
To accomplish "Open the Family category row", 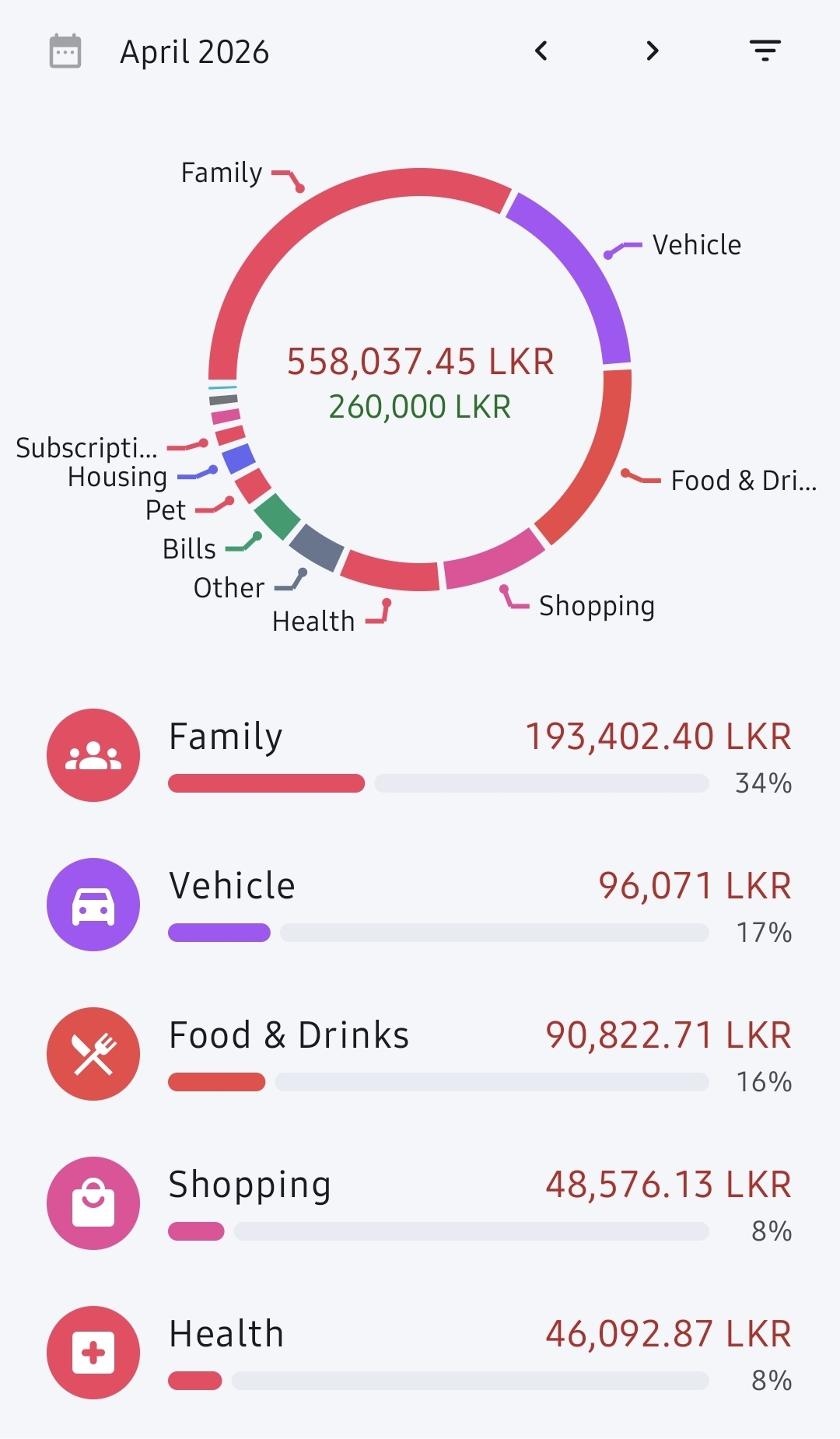I will [420, 755].
